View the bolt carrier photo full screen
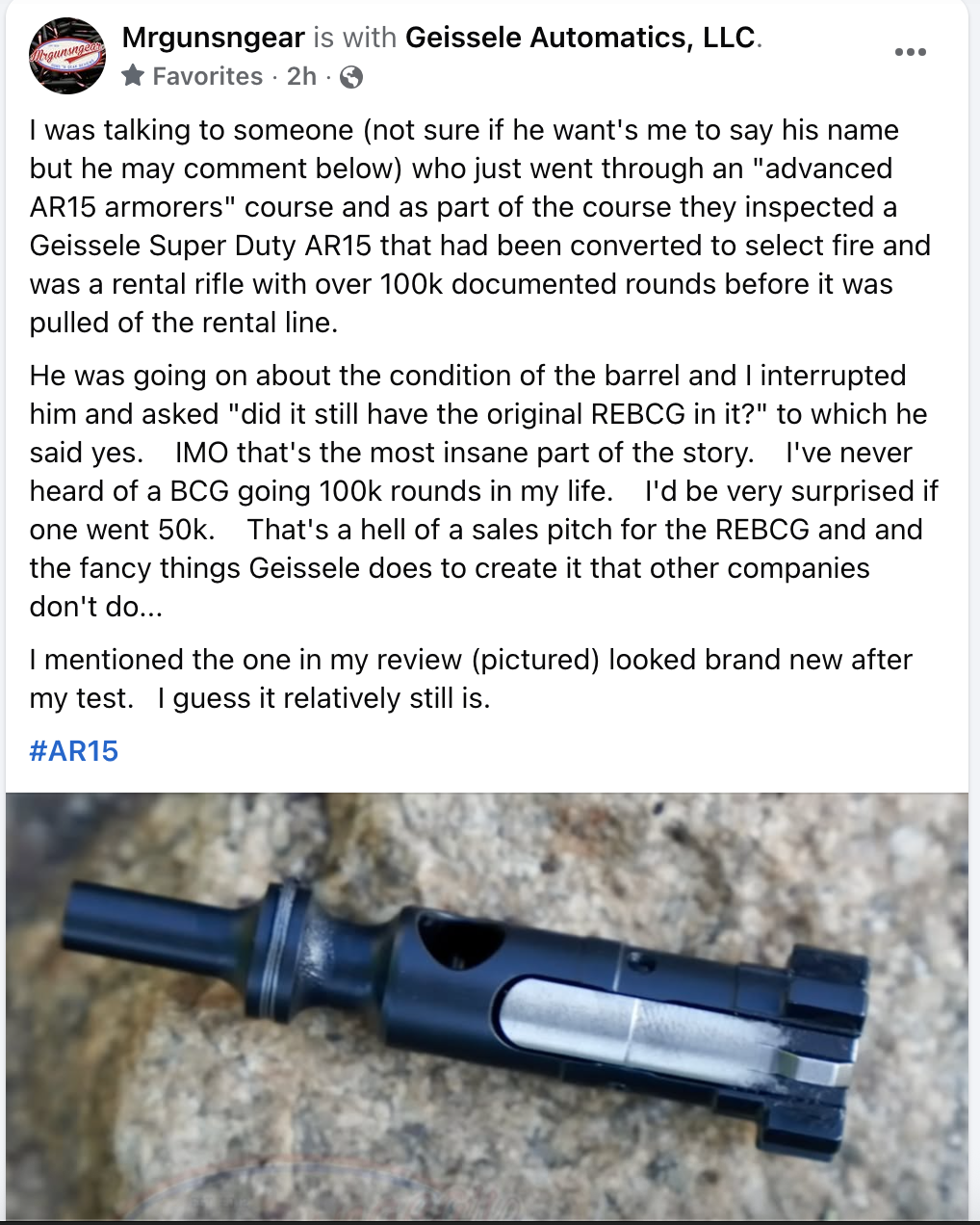The image size is (980, 1225). point(486,1006)
